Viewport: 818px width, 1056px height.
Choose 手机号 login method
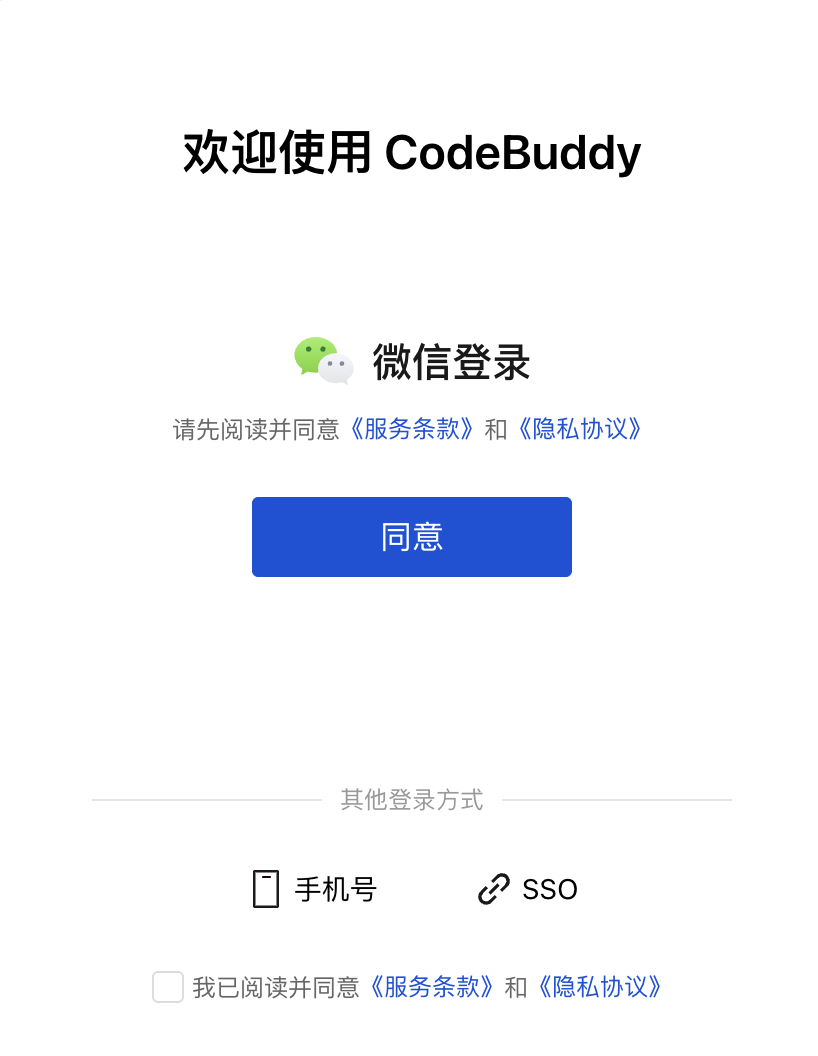tap(315, 888)
